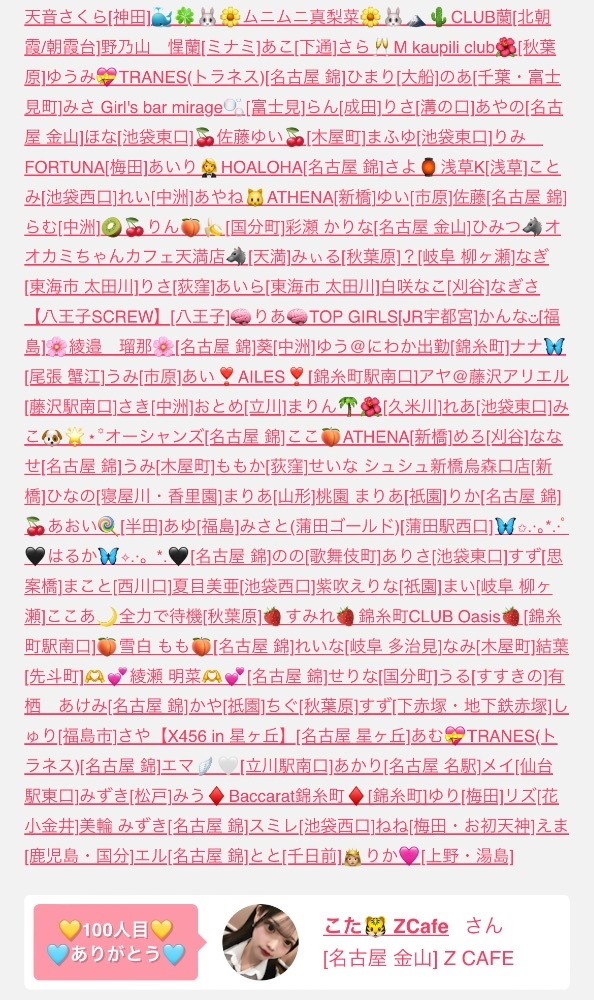This screenshot has height=1000, width=594.
Task: Open the こた ZCafe profile link
Action: tap(386, 925)
